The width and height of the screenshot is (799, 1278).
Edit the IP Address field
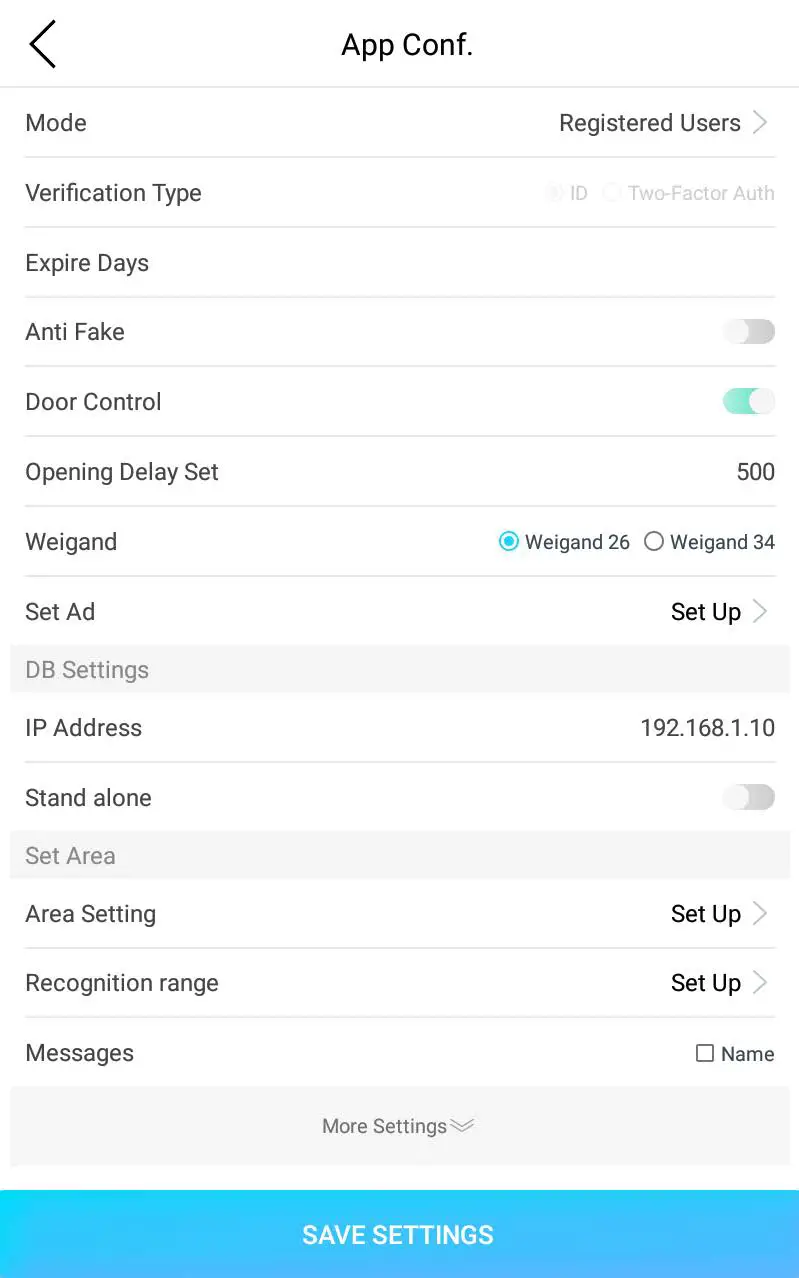click(707, 728)
